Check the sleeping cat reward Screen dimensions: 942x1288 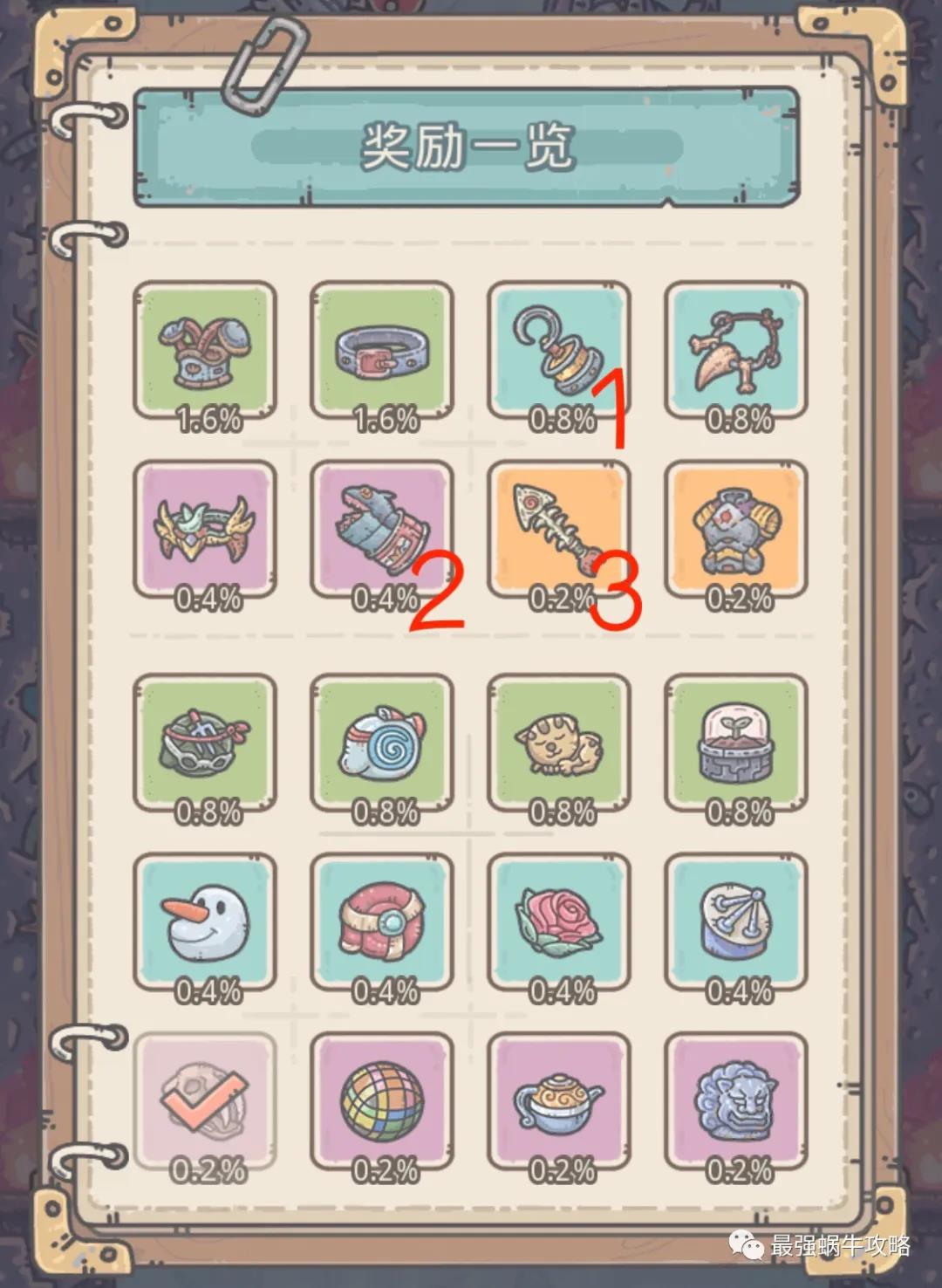(x=558, y=743)
